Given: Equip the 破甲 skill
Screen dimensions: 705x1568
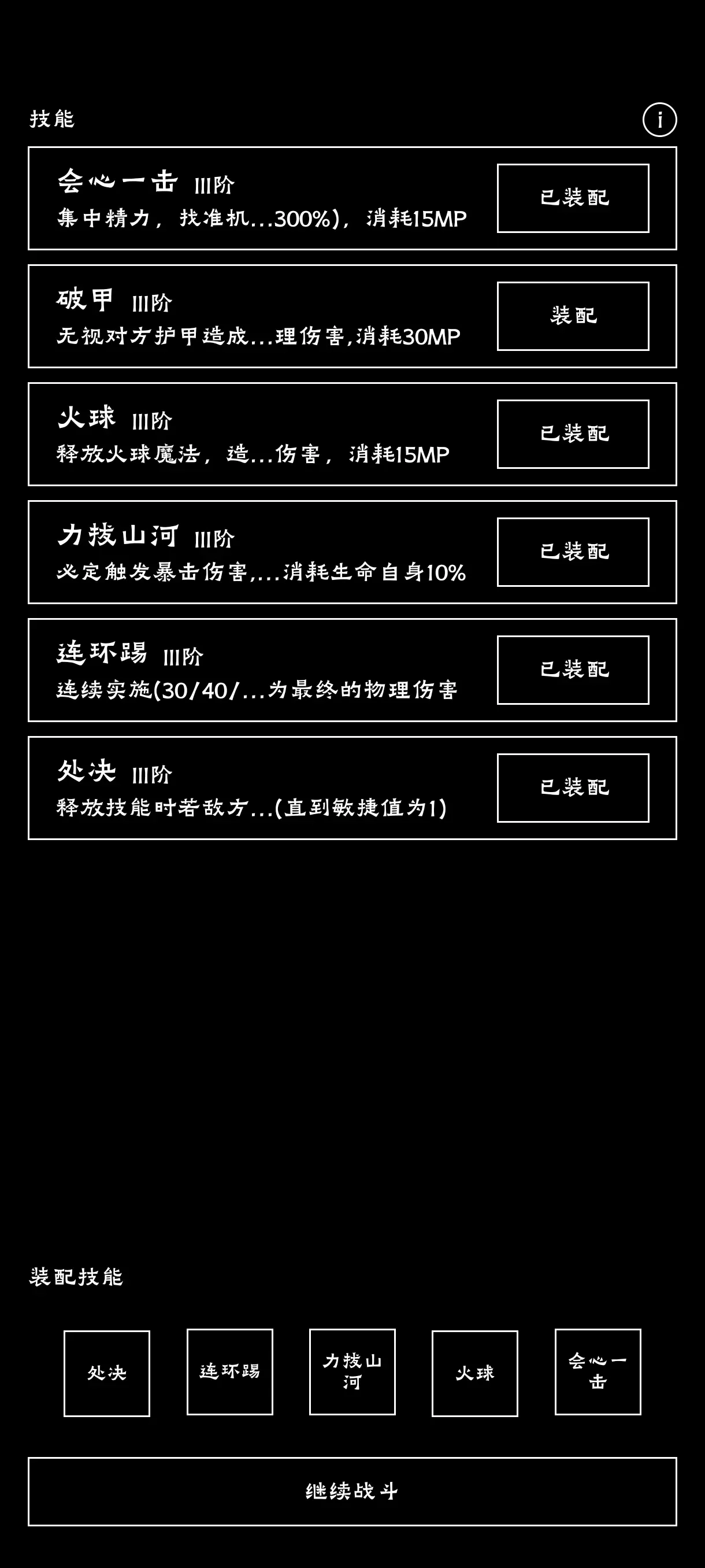Looking at the screenshot, I should tap(573, 316).
